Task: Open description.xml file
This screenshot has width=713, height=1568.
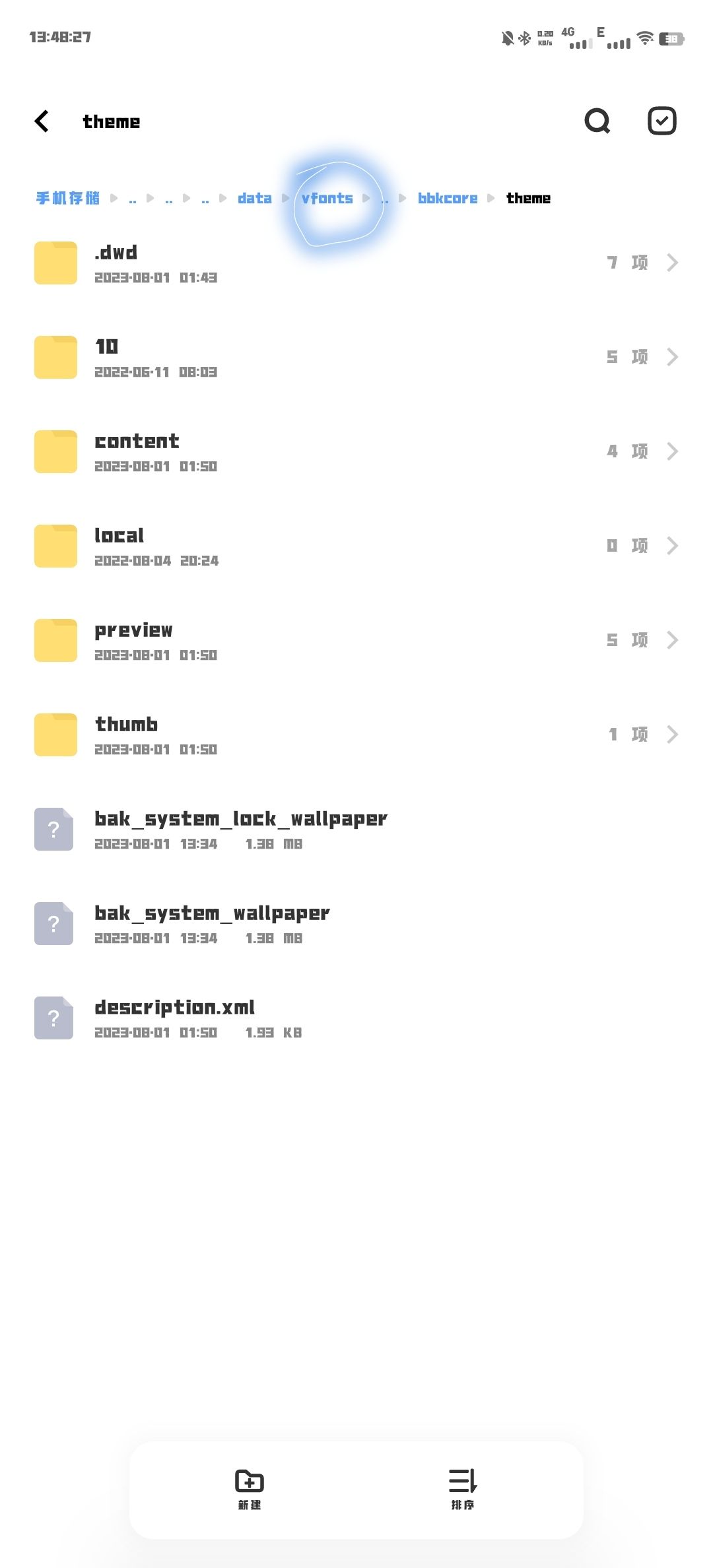Action: pos(356,1018)
